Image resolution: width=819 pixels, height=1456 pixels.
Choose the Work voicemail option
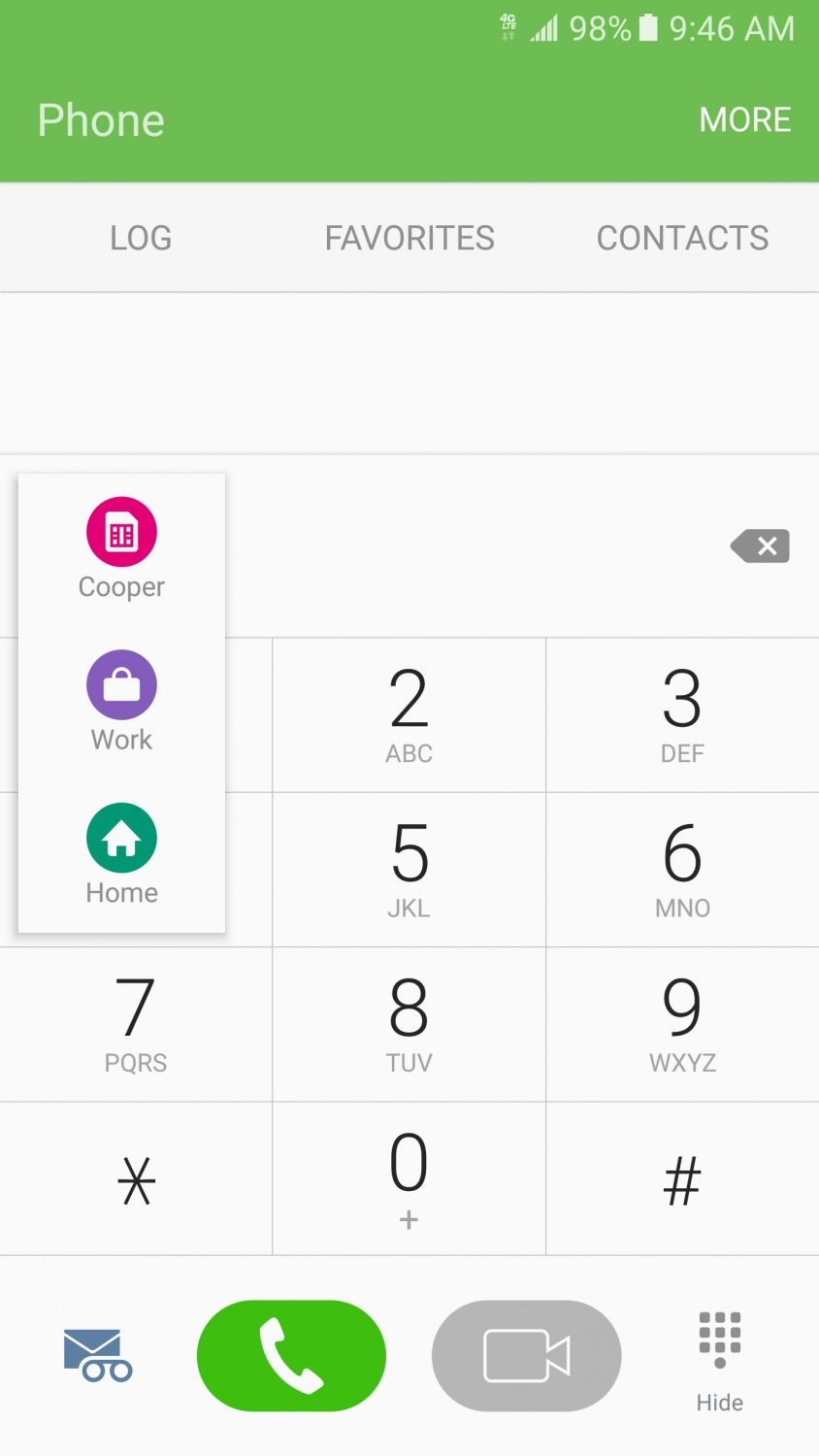[x=121, y=701]
